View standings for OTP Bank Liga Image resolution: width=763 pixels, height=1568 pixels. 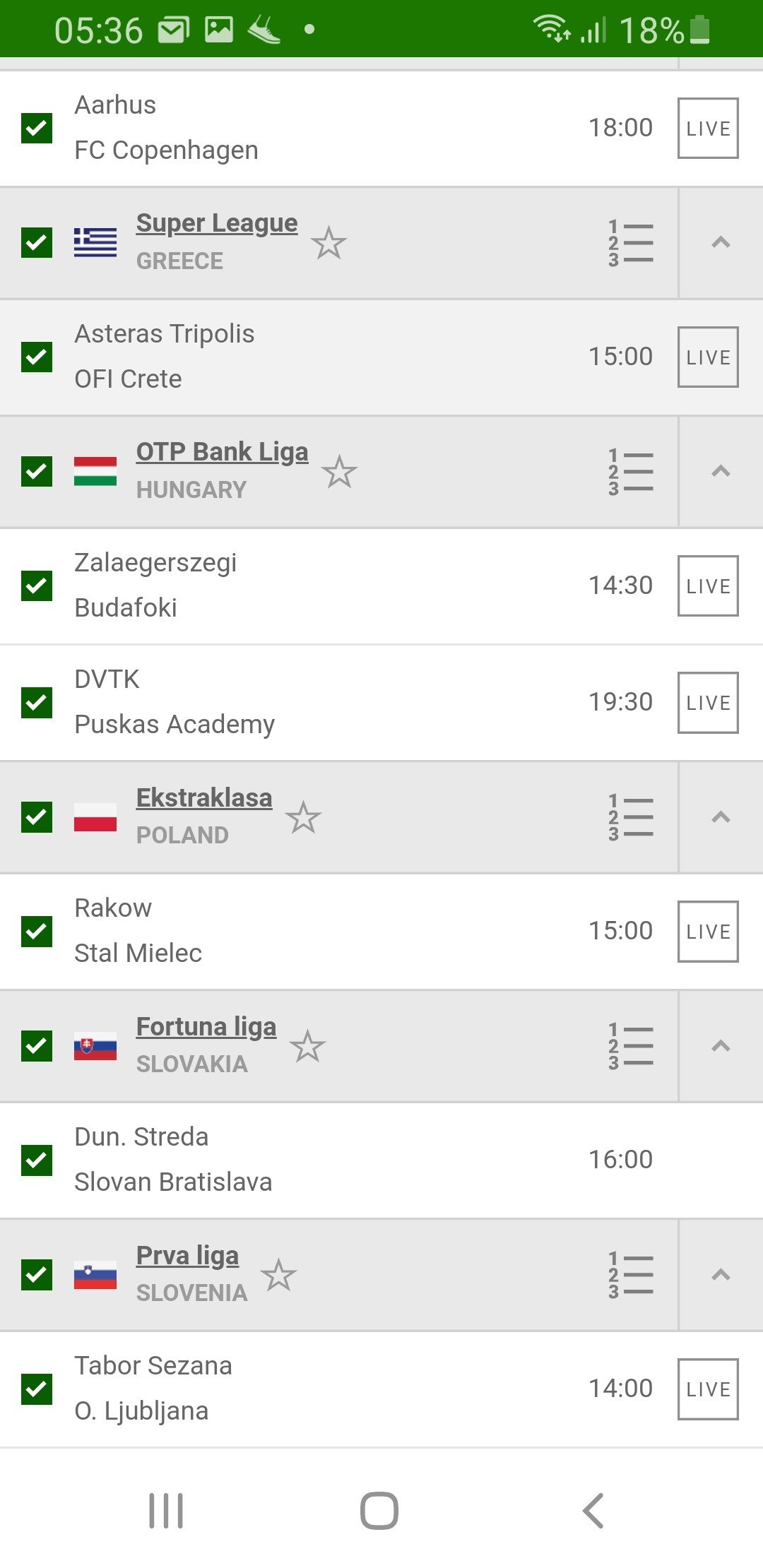coord(630,472)
